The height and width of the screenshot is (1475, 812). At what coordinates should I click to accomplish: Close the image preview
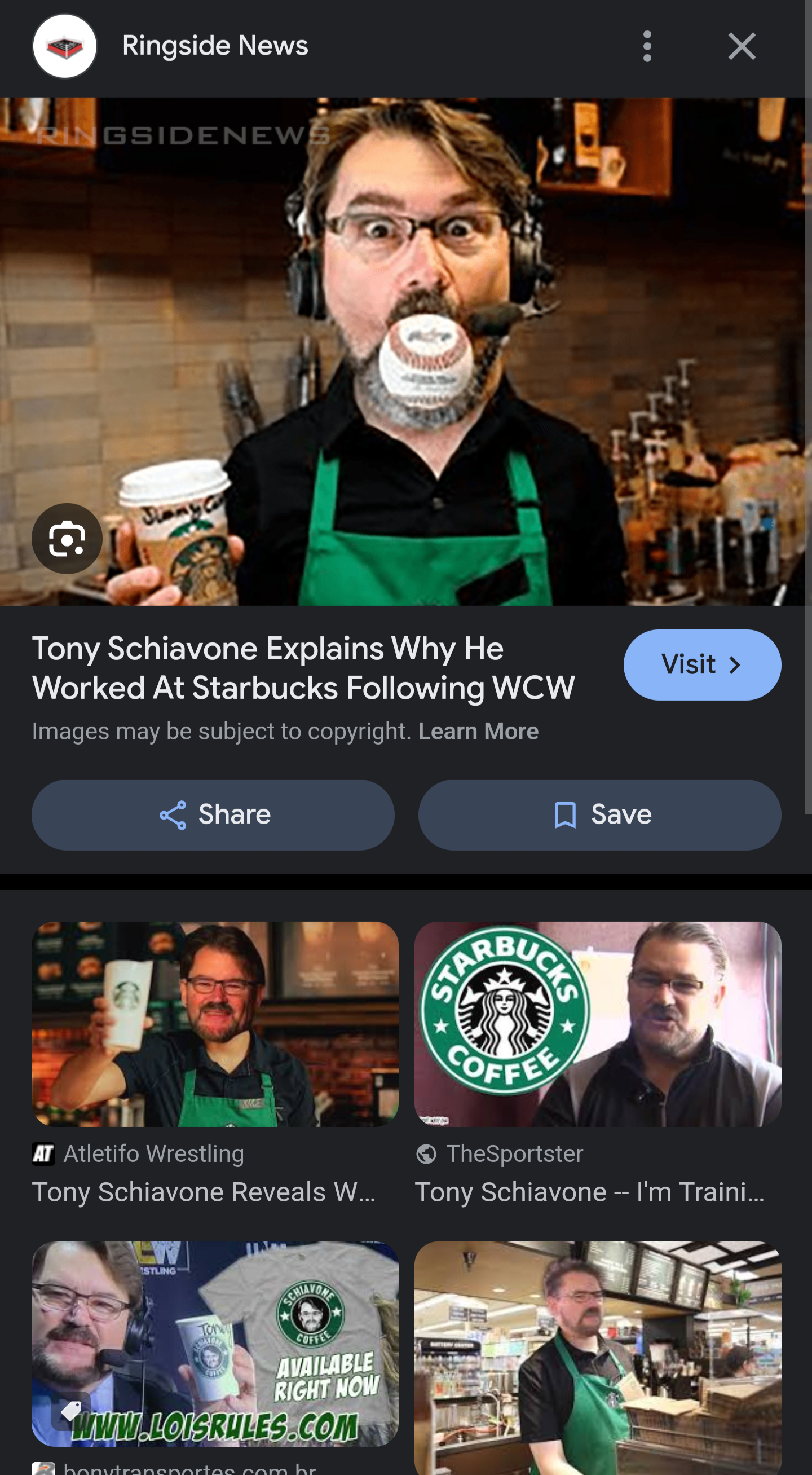[x=741, y=46]
